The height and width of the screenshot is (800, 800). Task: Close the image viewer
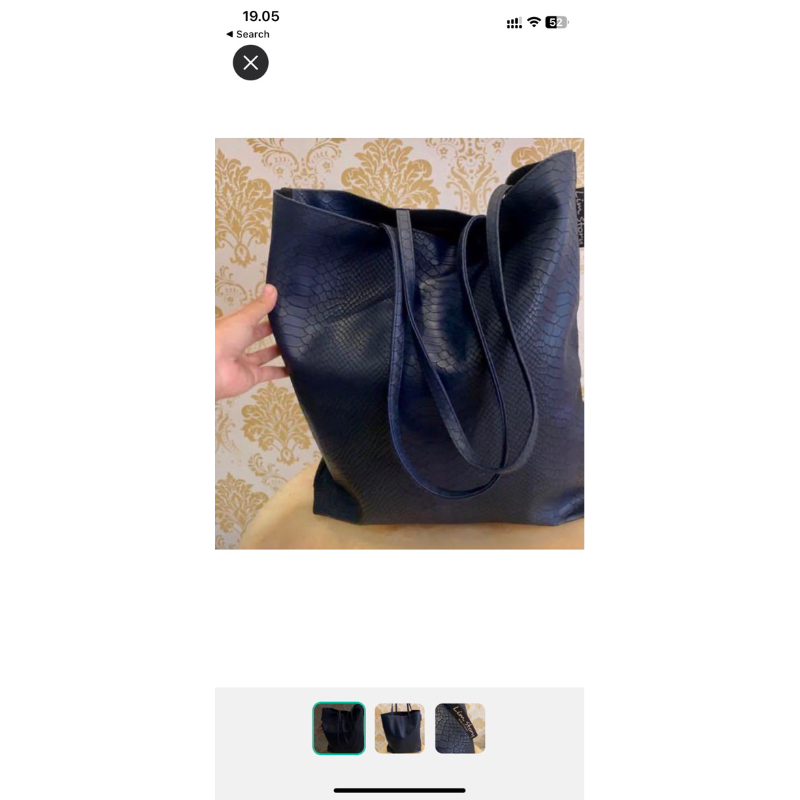(250, 63)
